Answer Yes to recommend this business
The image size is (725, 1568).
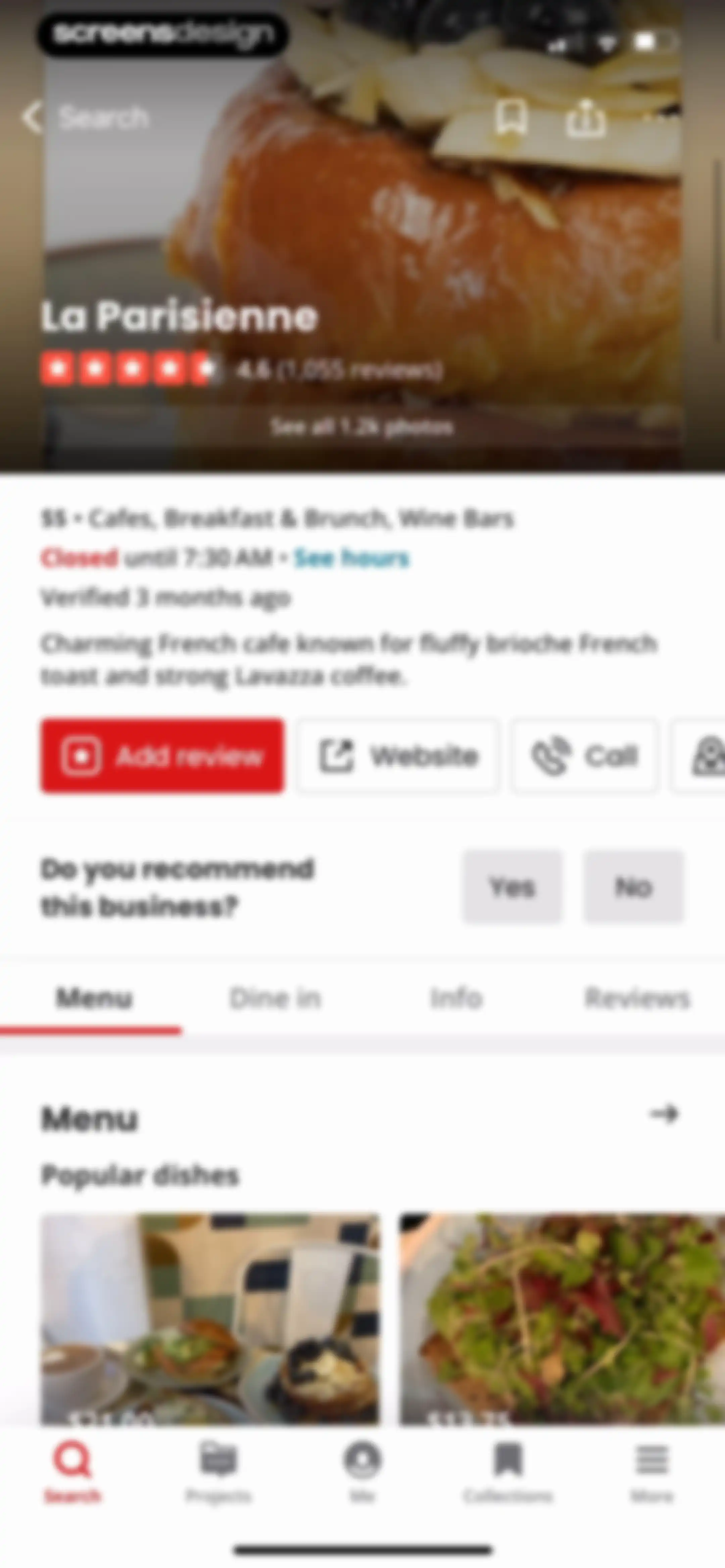click(512, 887)
